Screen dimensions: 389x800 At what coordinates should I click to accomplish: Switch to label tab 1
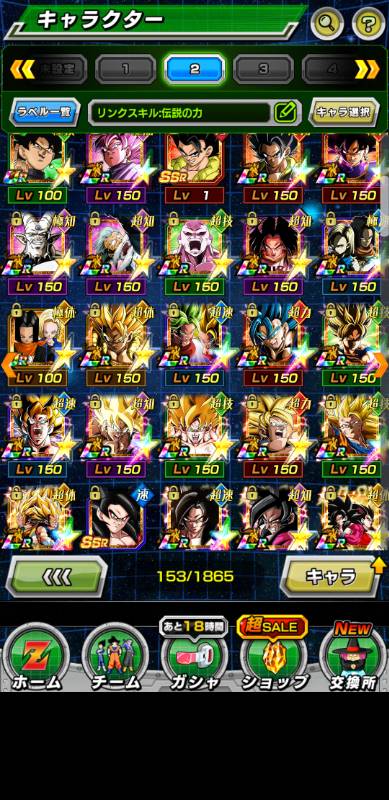click(125, 69)
